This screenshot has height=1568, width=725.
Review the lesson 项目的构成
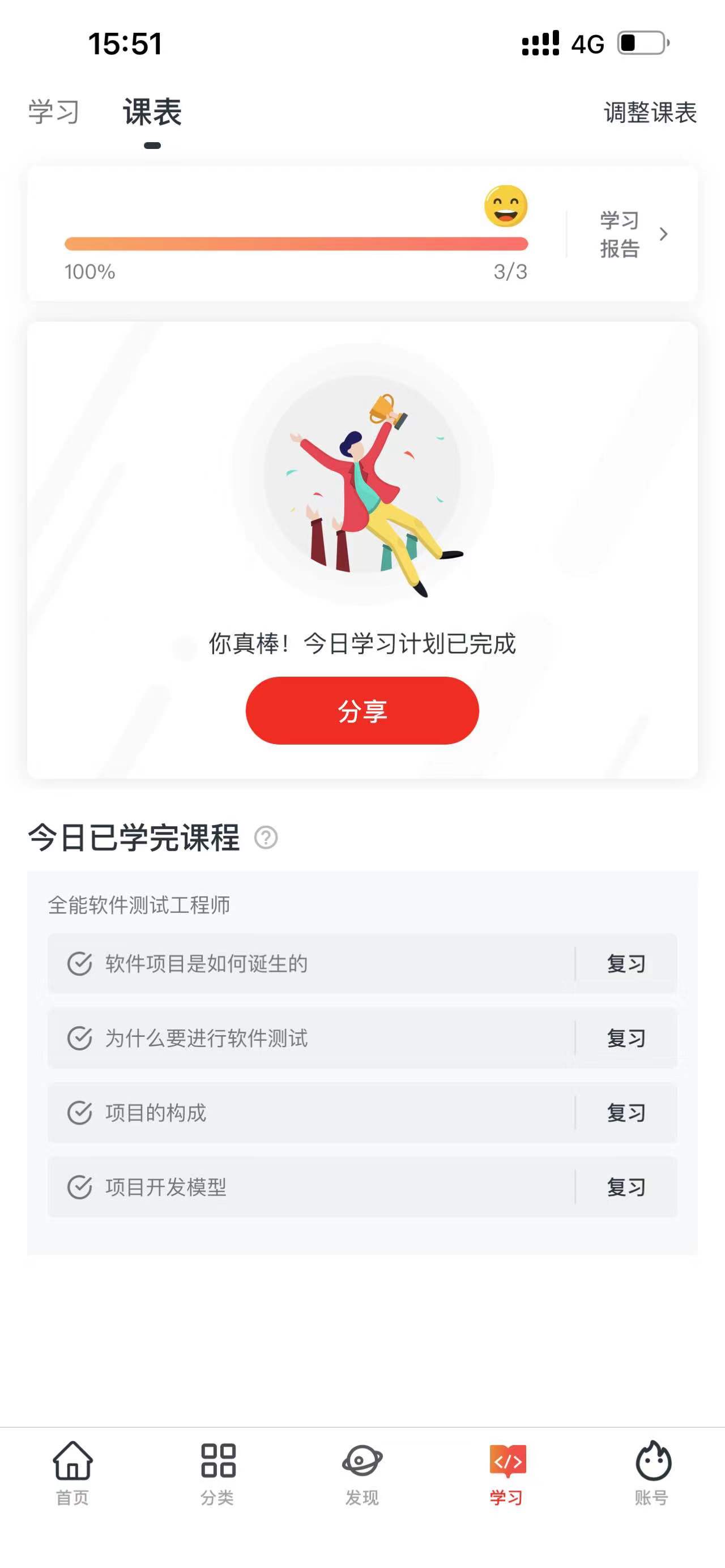[x=626, y=1113]
